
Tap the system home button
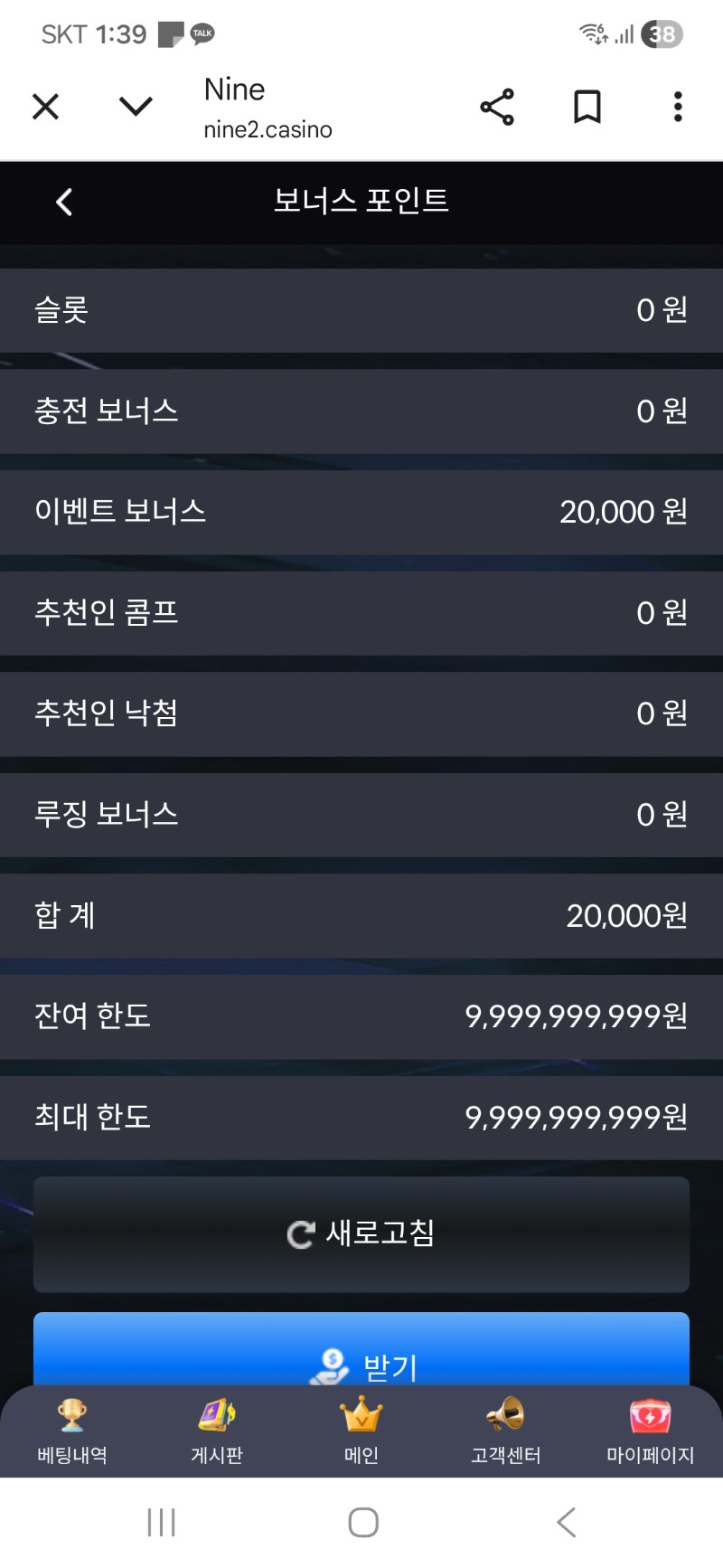[x=362, y=1523]
